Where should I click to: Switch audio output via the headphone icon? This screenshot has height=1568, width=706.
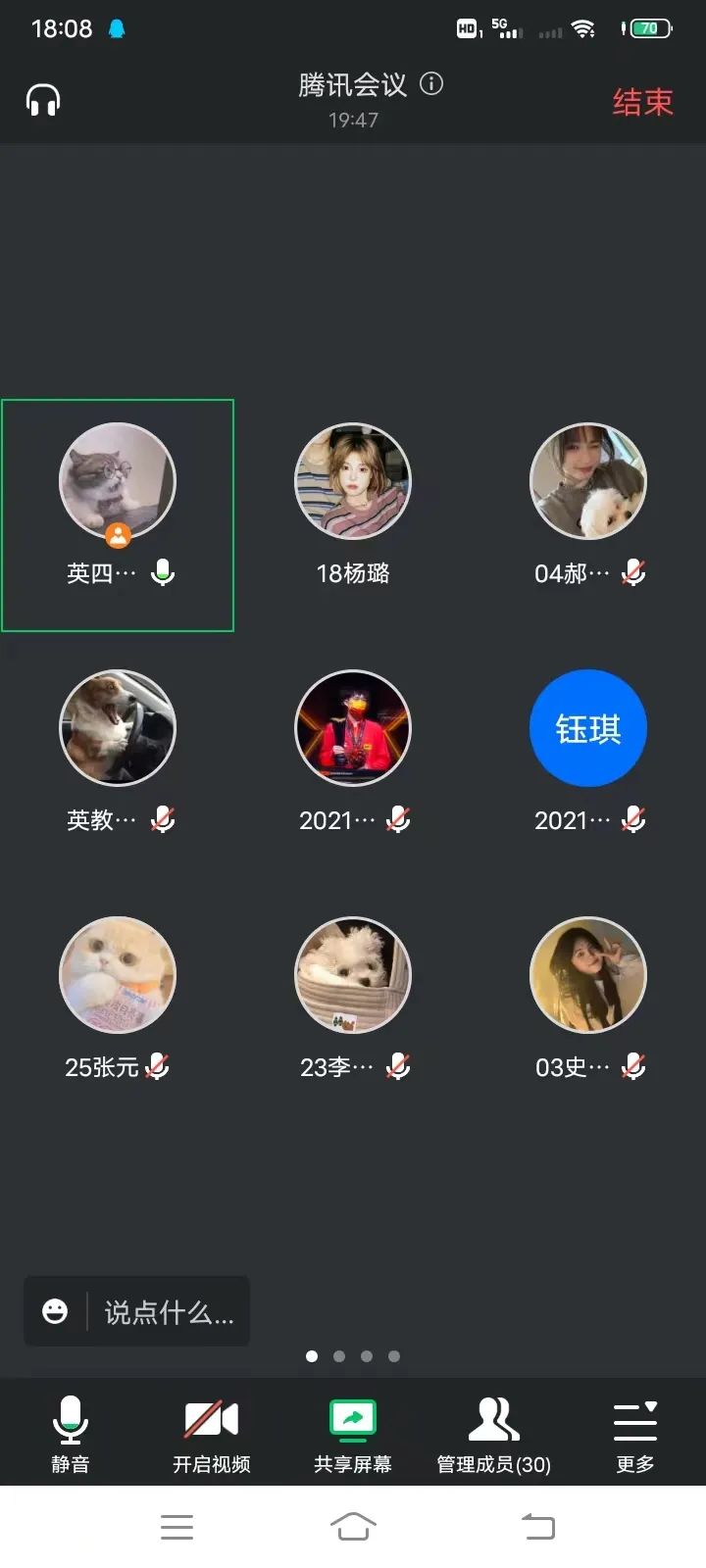tap(43, 100)
